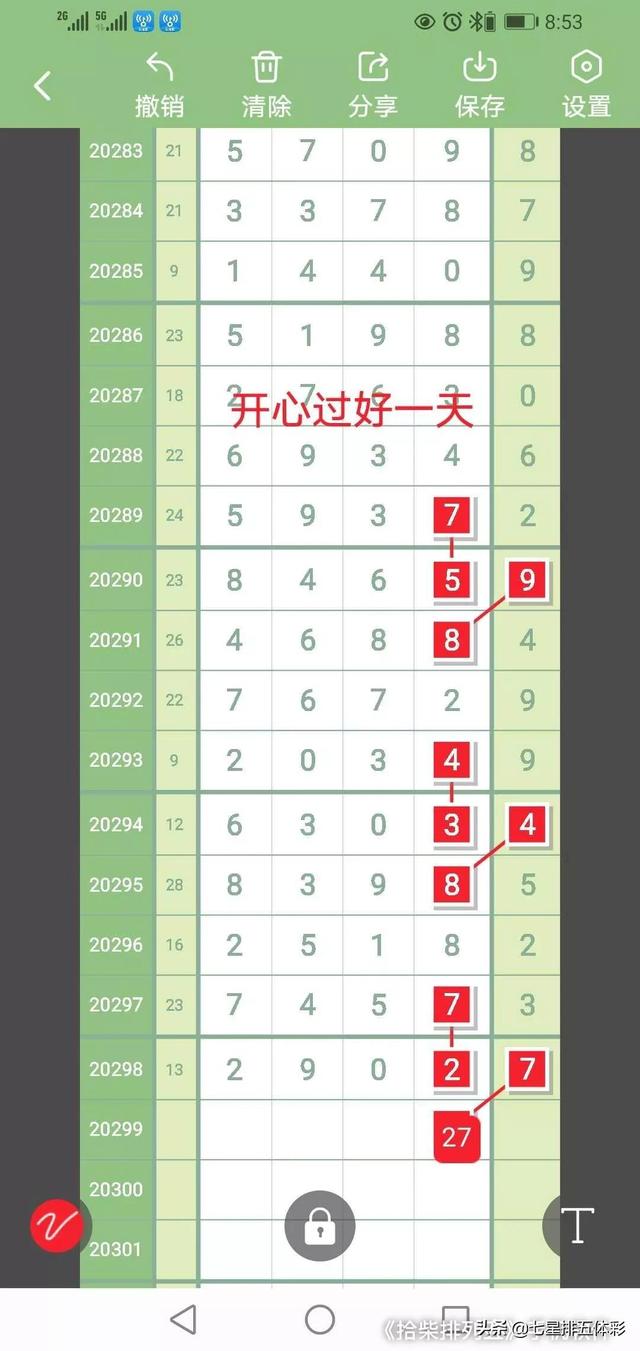Go back using the top-left arrow
Image resolution: width=640 pixels, height=1351 pixels.
pos(42,86)
